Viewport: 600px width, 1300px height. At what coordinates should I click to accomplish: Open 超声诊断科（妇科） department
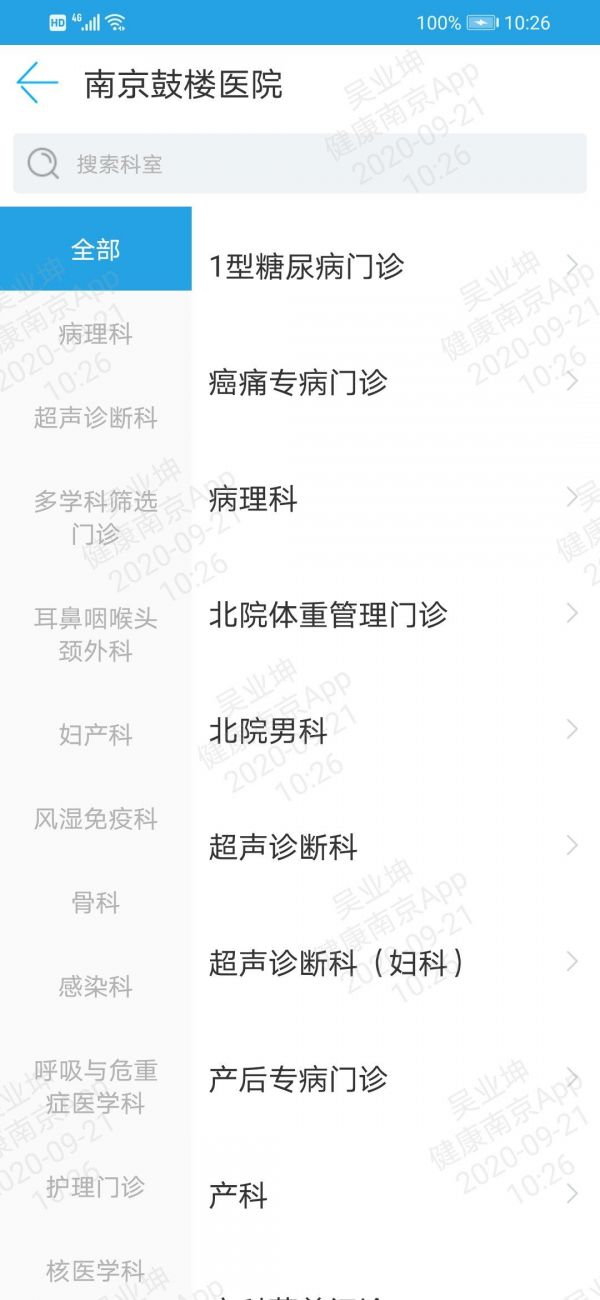[396, 962]
